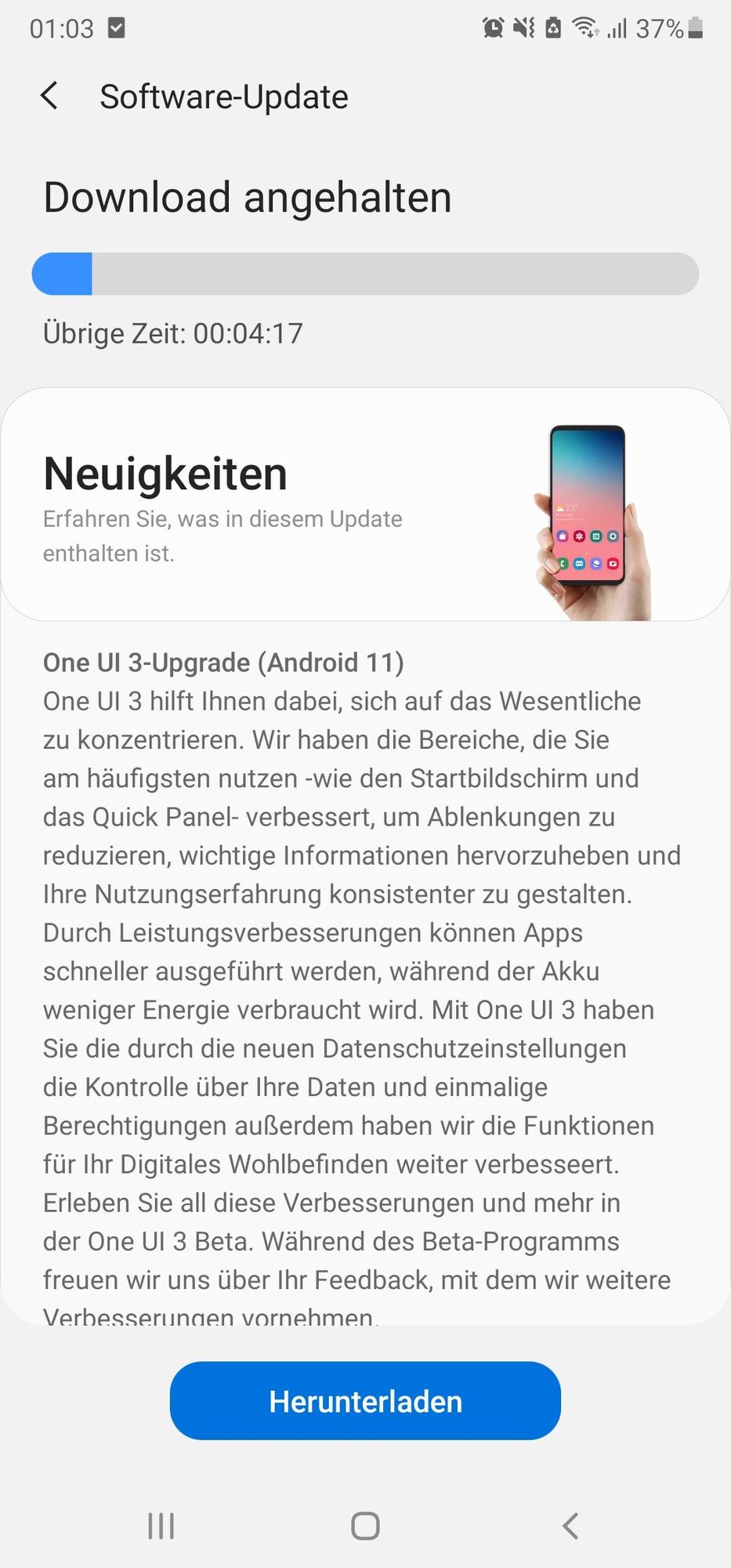Go to the home screen
The image size is (731, 1568).
[365, 1526]
